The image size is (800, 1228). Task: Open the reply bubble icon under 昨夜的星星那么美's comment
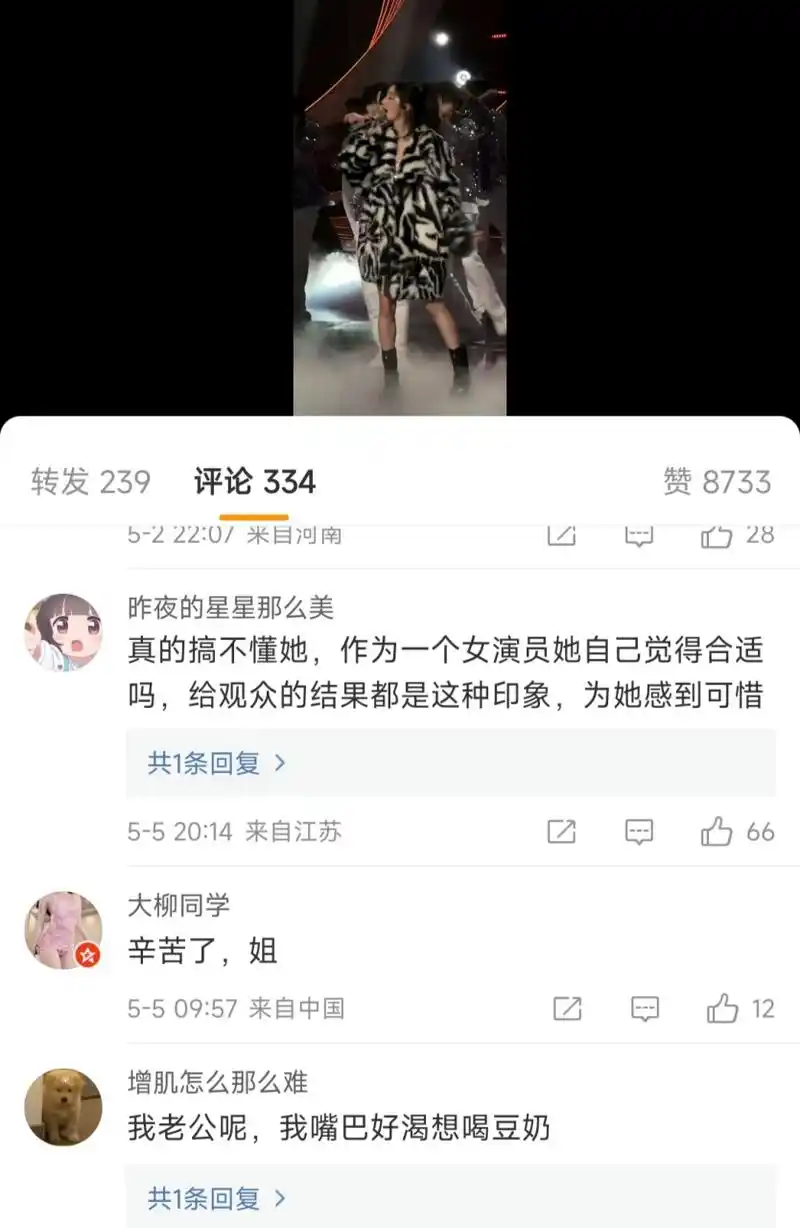[637, 831]
